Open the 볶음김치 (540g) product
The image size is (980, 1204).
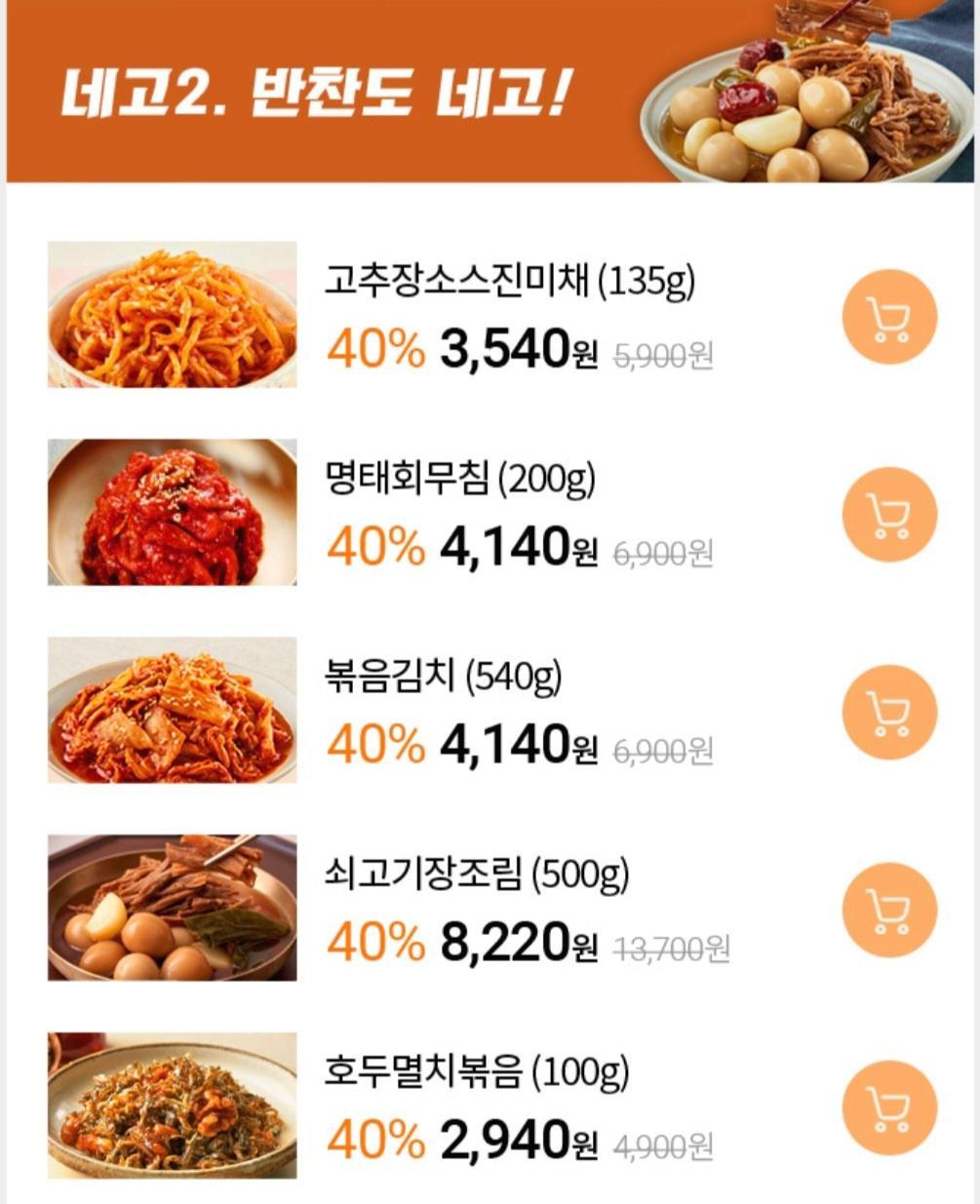pos(443,678)
